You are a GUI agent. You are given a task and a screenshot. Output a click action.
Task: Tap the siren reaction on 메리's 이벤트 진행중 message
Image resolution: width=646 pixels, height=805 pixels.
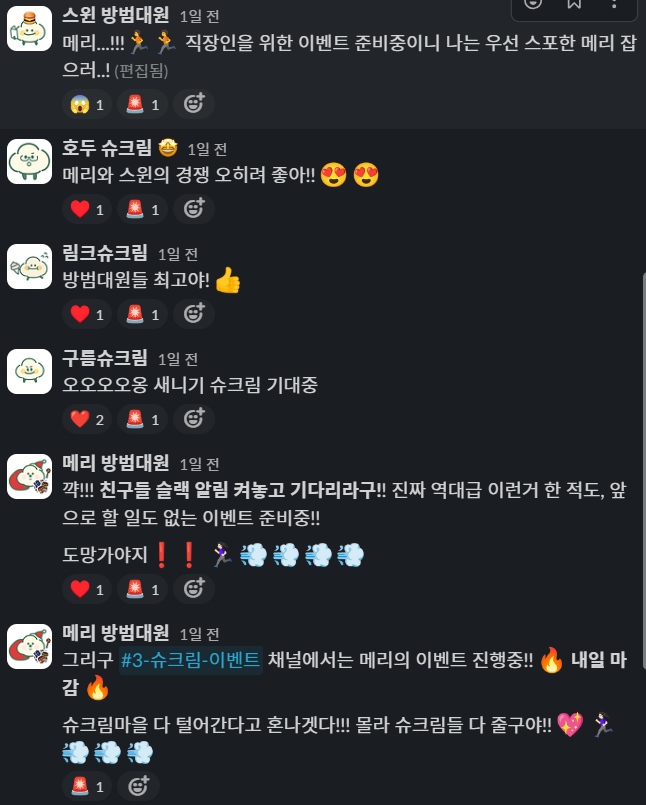[87, 787]
